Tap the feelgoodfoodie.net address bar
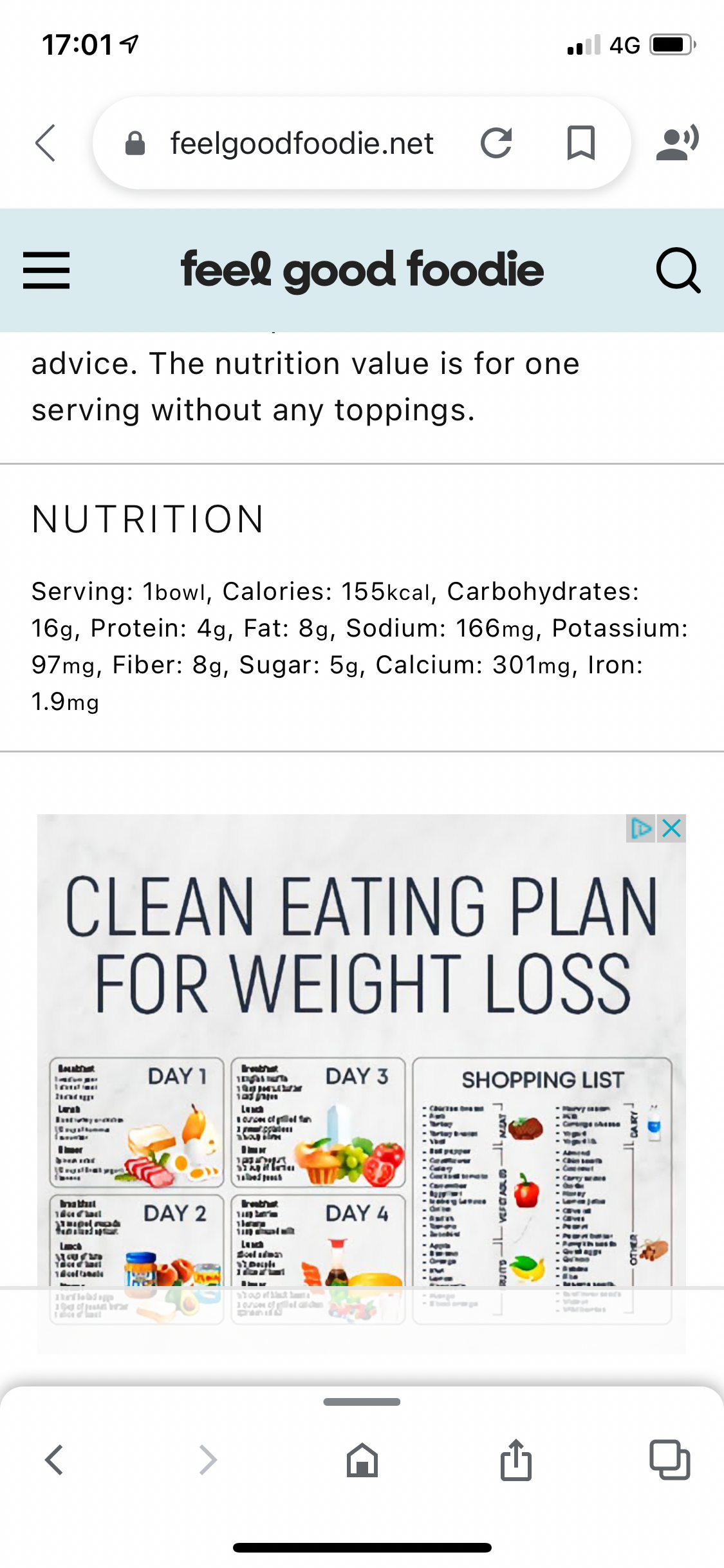724x1568 pixels. [x=301, y=143]
